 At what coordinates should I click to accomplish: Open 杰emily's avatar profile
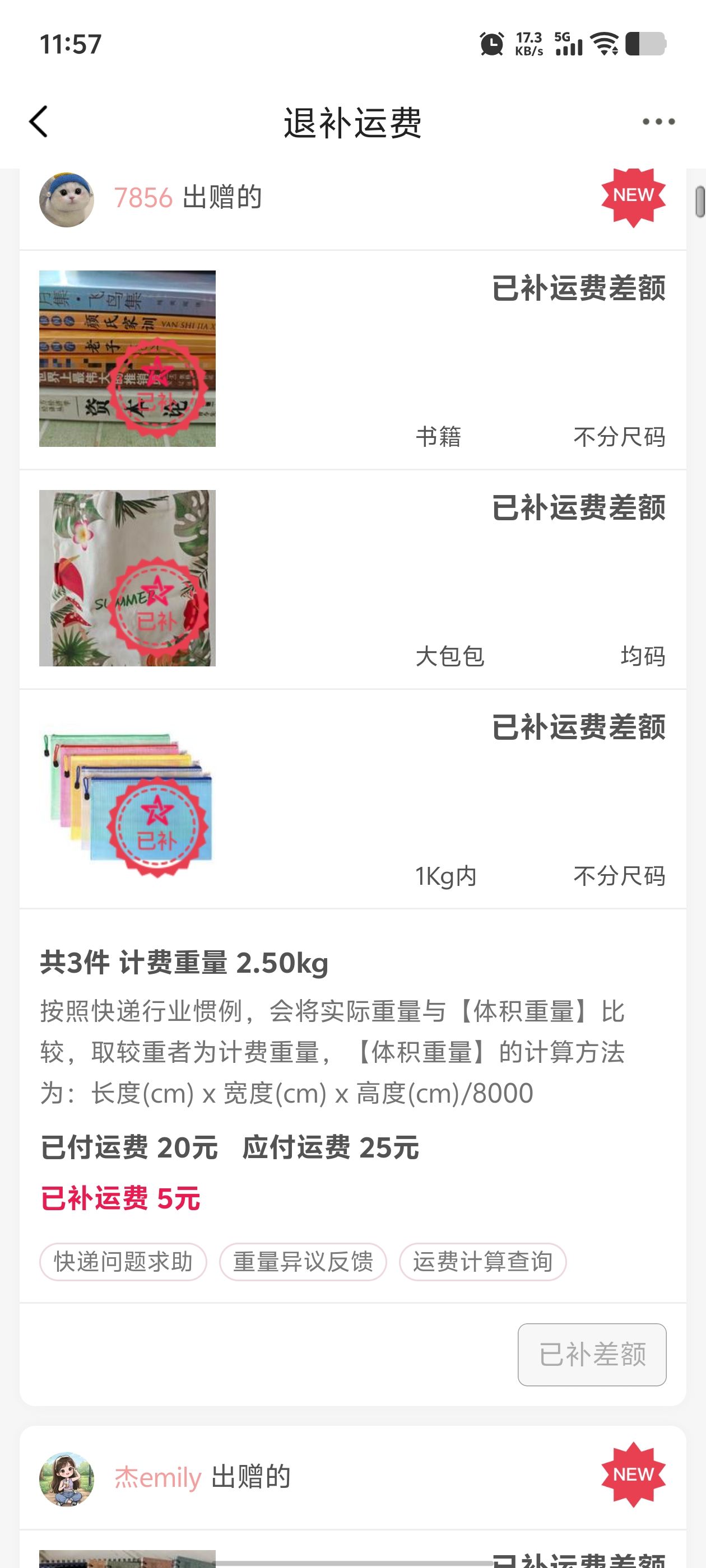66,1479
